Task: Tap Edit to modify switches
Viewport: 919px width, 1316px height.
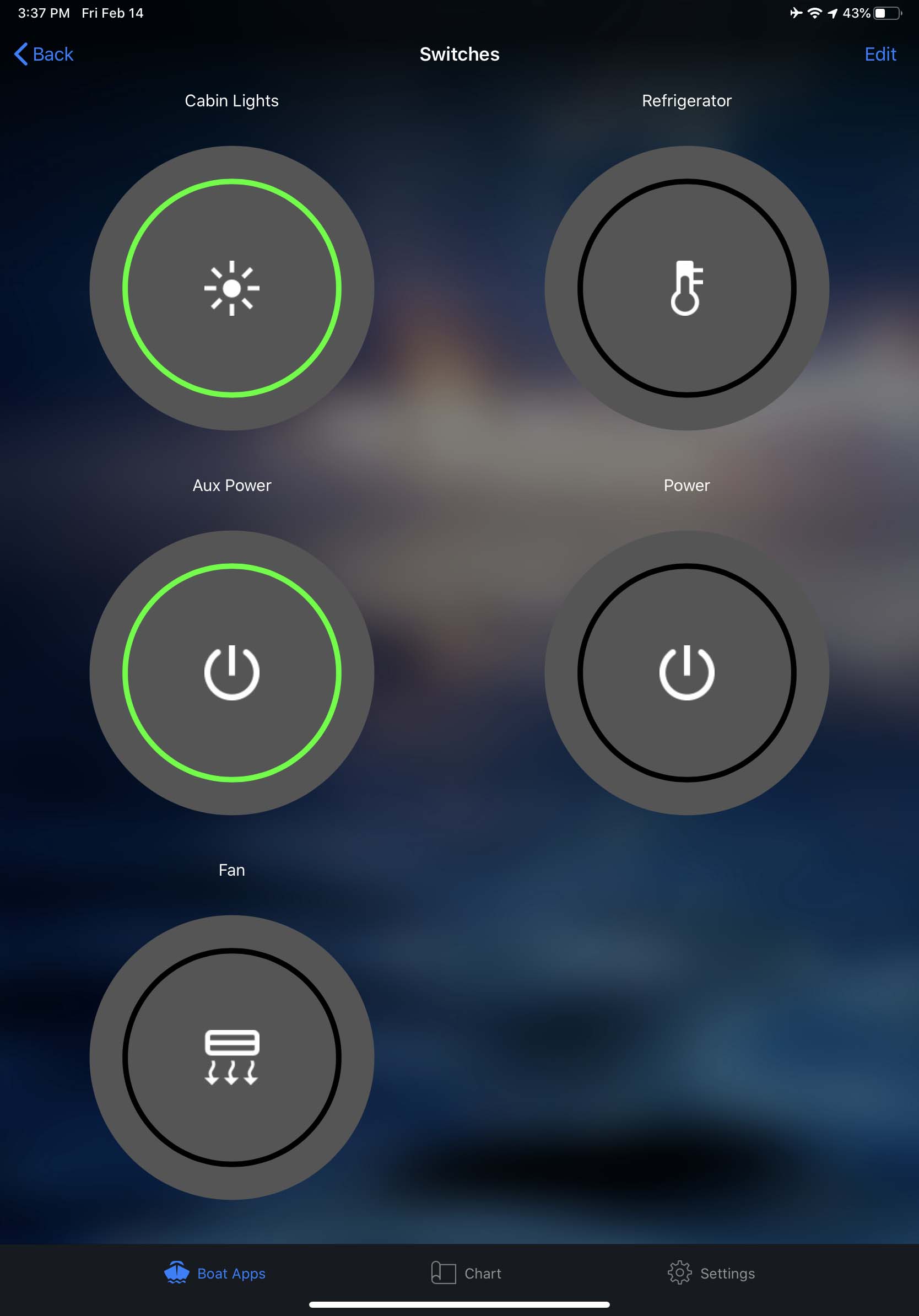Action: (x=879, y=54)
